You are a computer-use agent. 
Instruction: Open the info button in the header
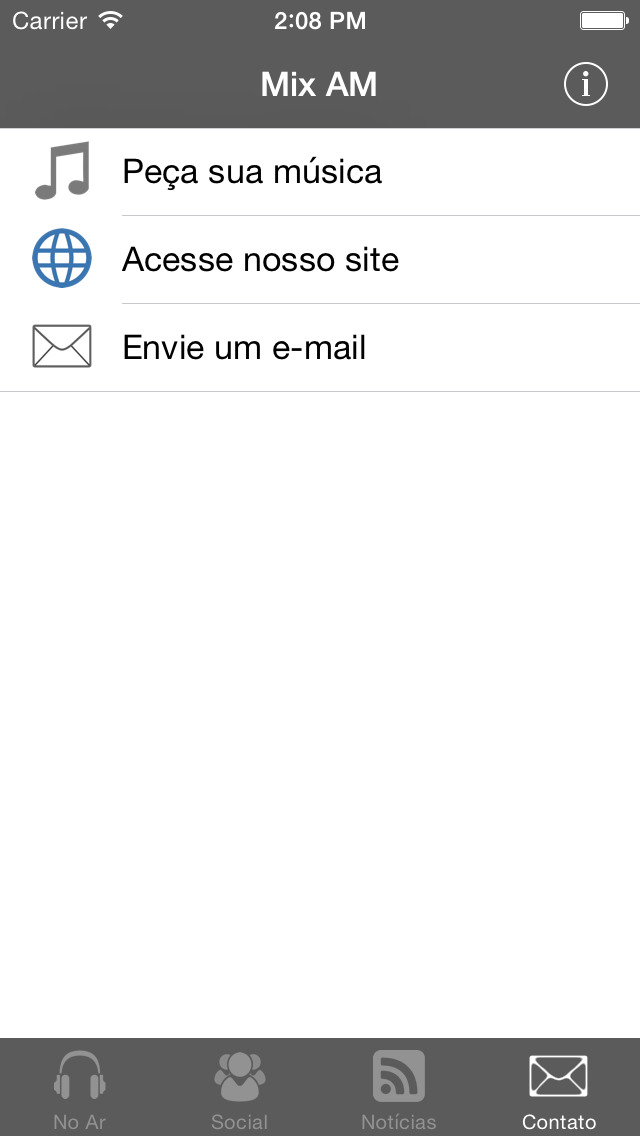(x=586, y=85)
